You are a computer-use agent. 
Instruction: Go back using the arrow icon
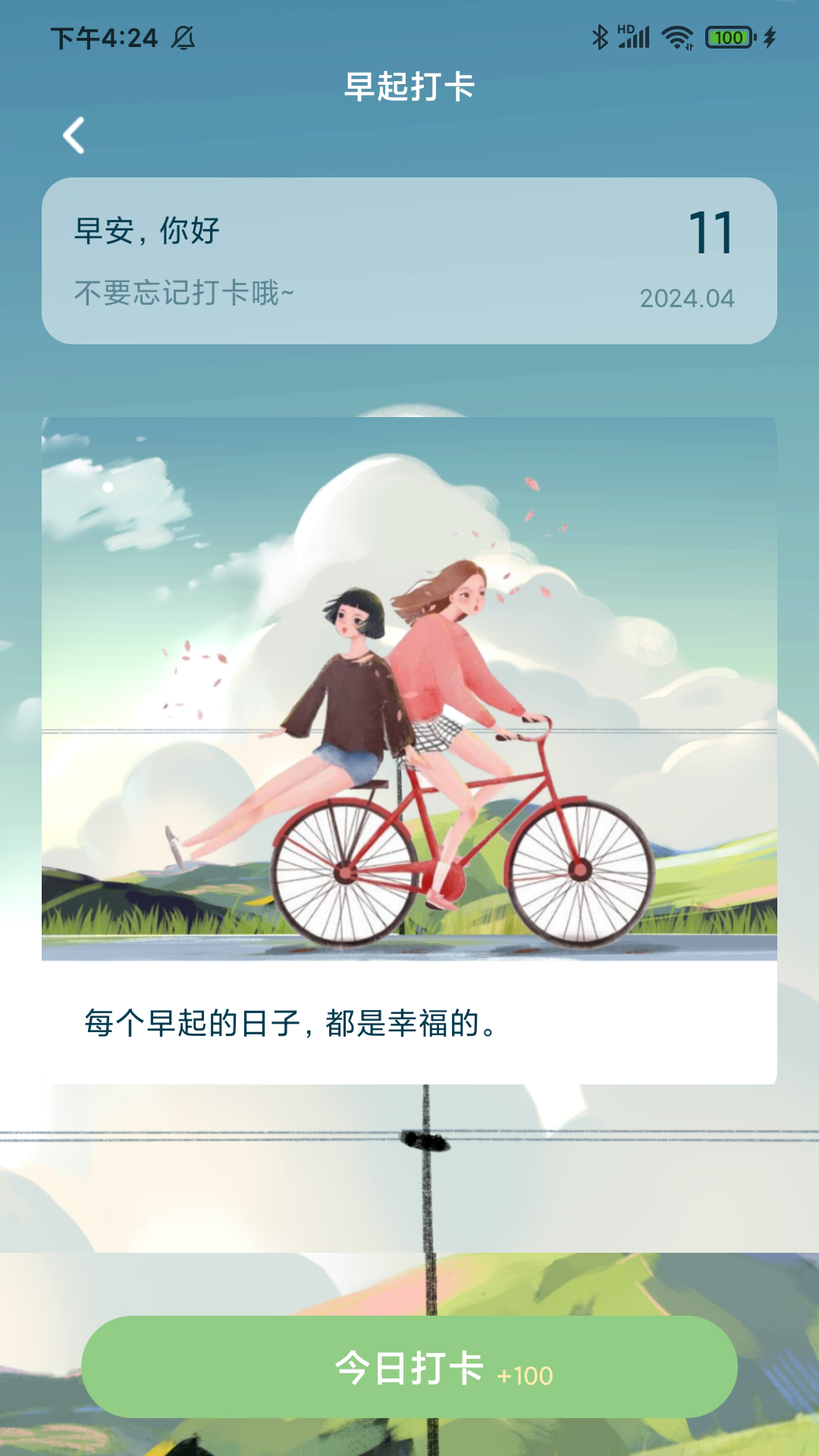click(74, 136)
